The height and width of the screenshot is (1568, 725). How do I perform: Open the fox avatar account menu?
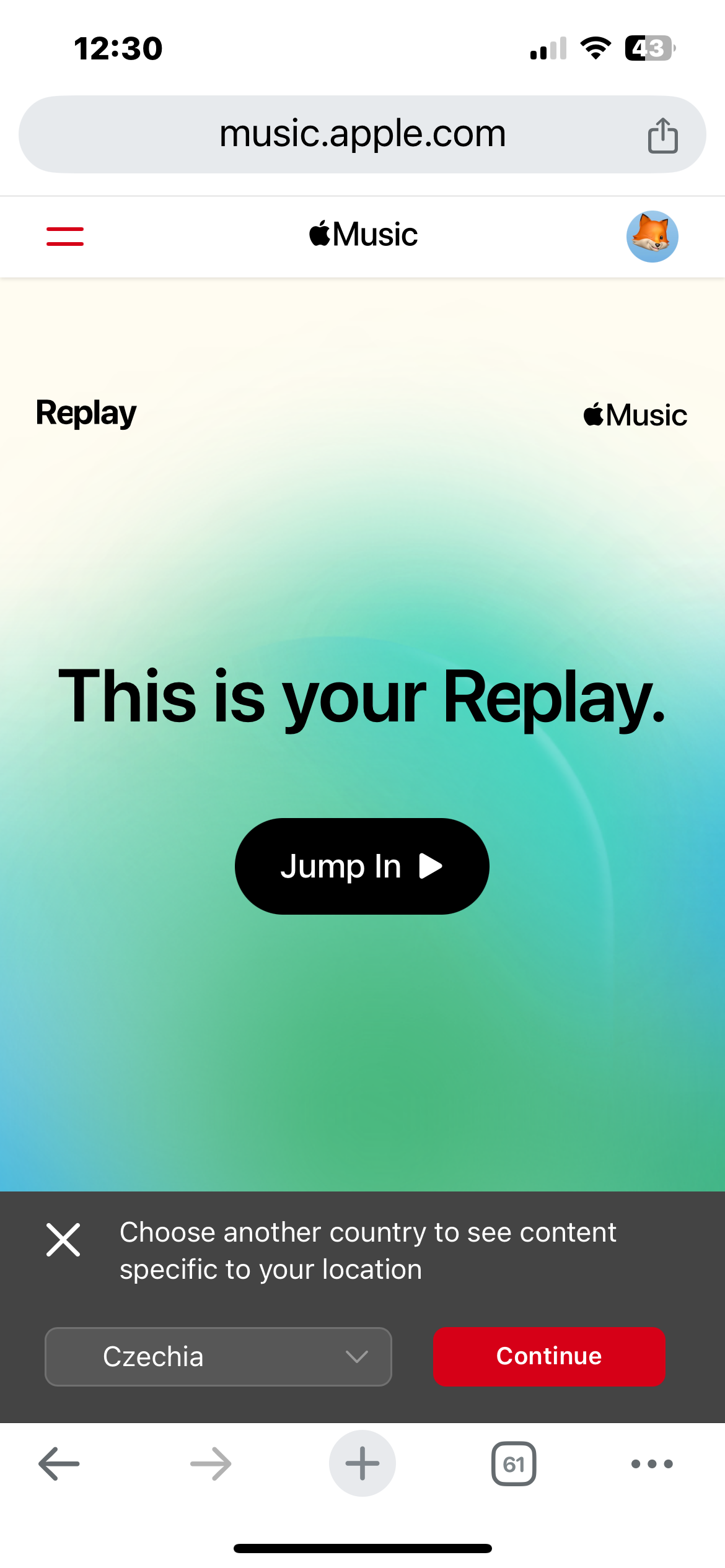(652, 237)
